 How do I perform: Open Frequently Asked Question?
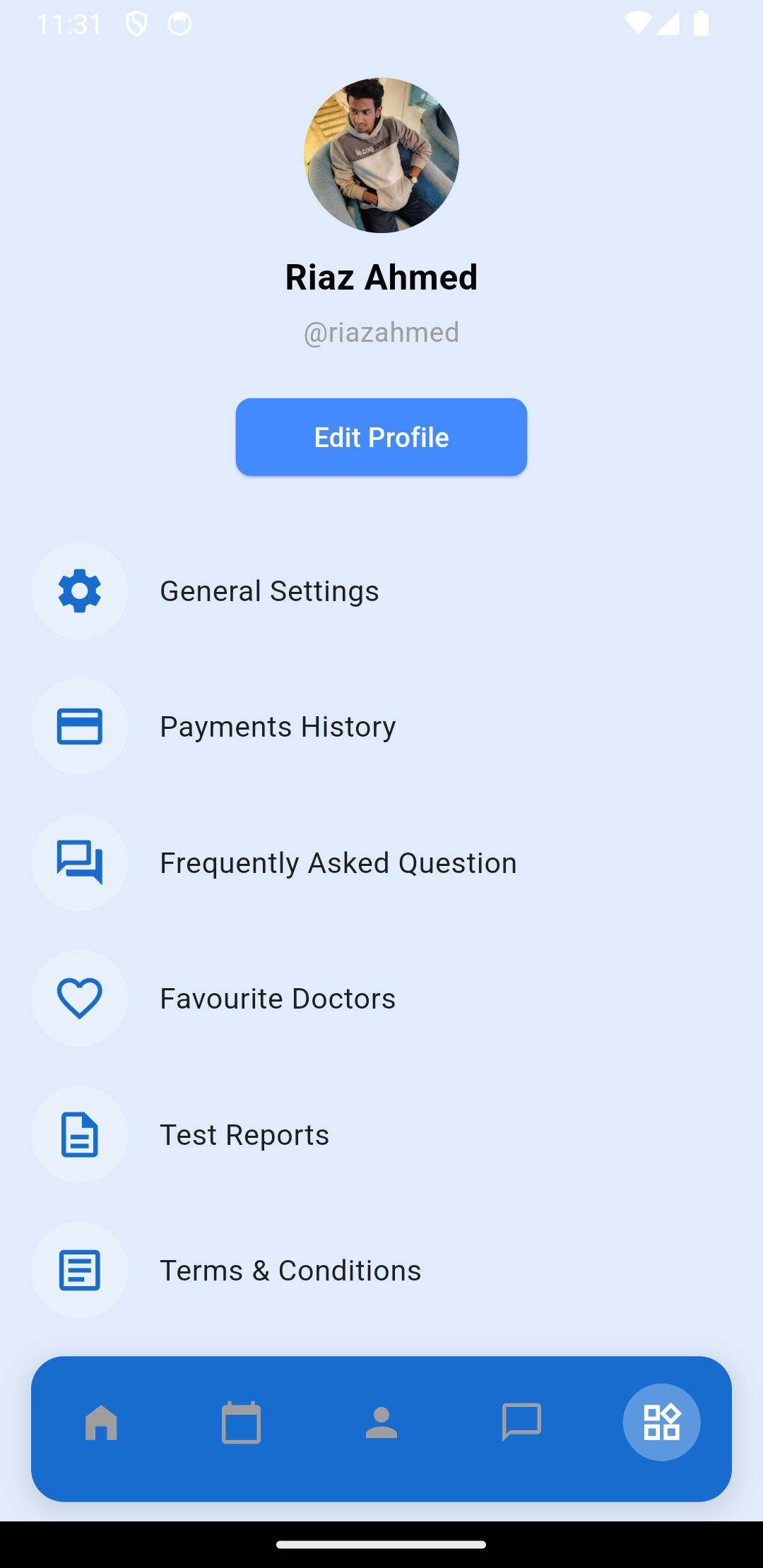(x=338, y=863)
